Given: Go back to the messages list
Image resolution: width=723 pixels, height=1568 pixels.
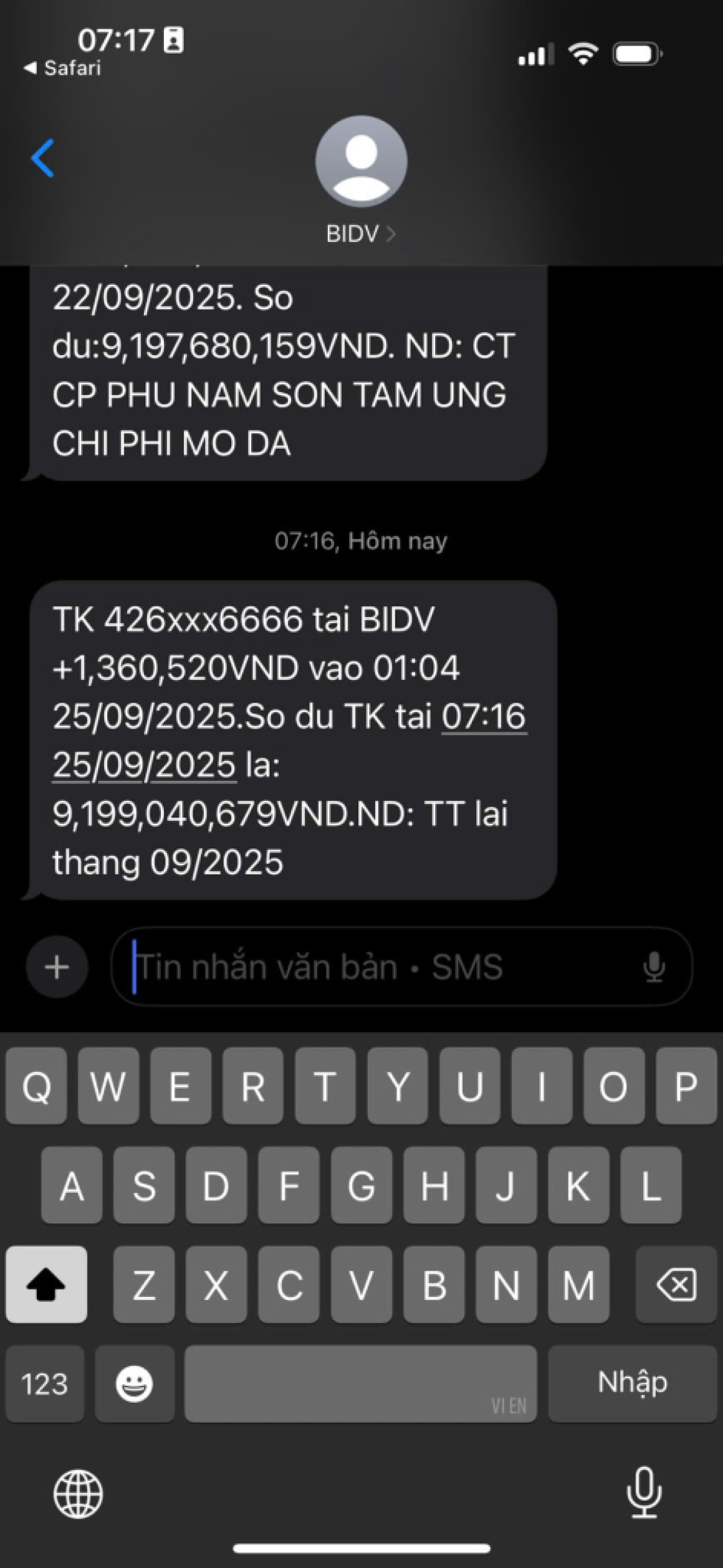Looking at the screenshot, I should pos(42,158).
